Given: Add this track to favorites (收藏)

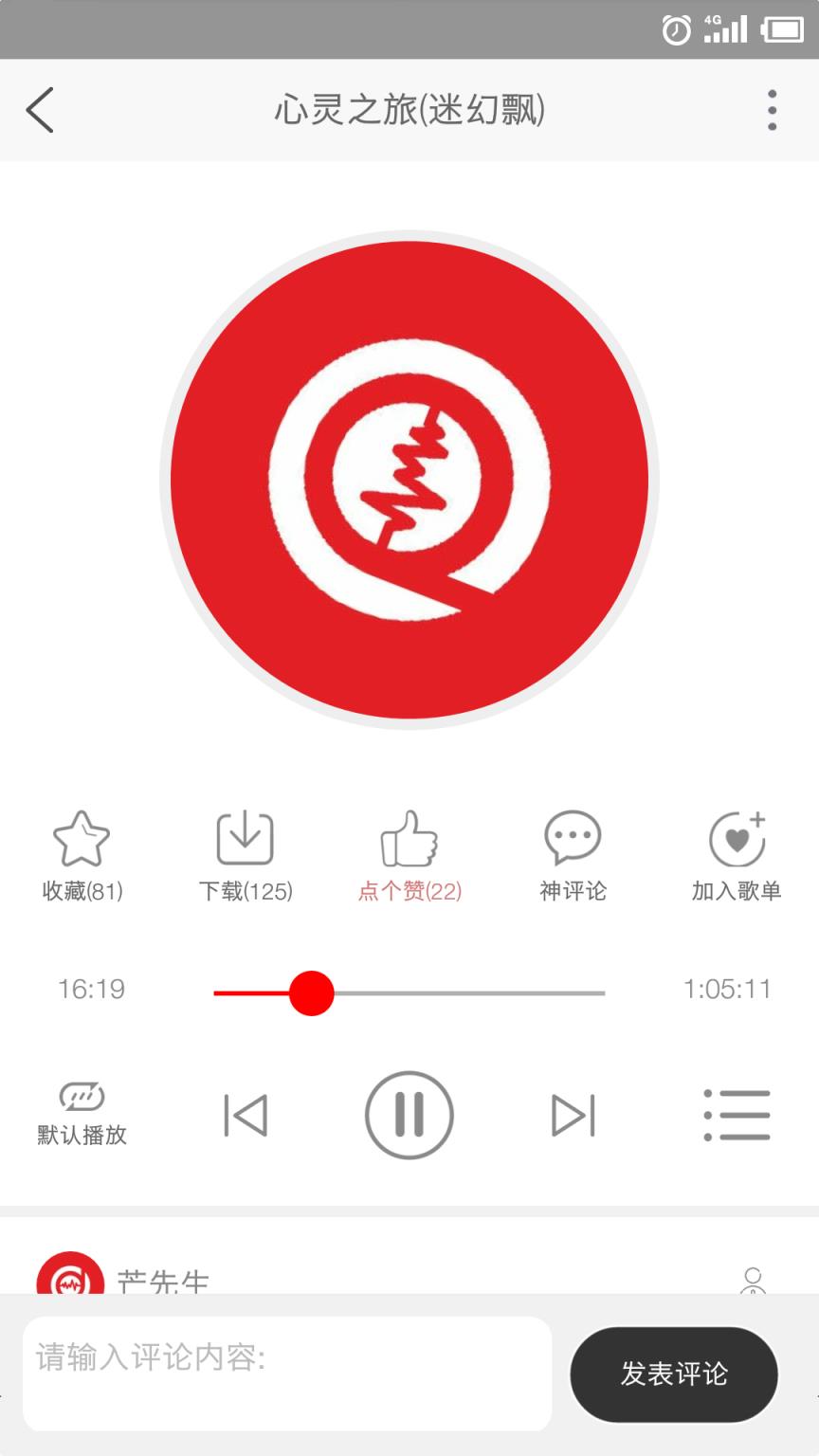Looking at the screenshot, I should point(82,854).
